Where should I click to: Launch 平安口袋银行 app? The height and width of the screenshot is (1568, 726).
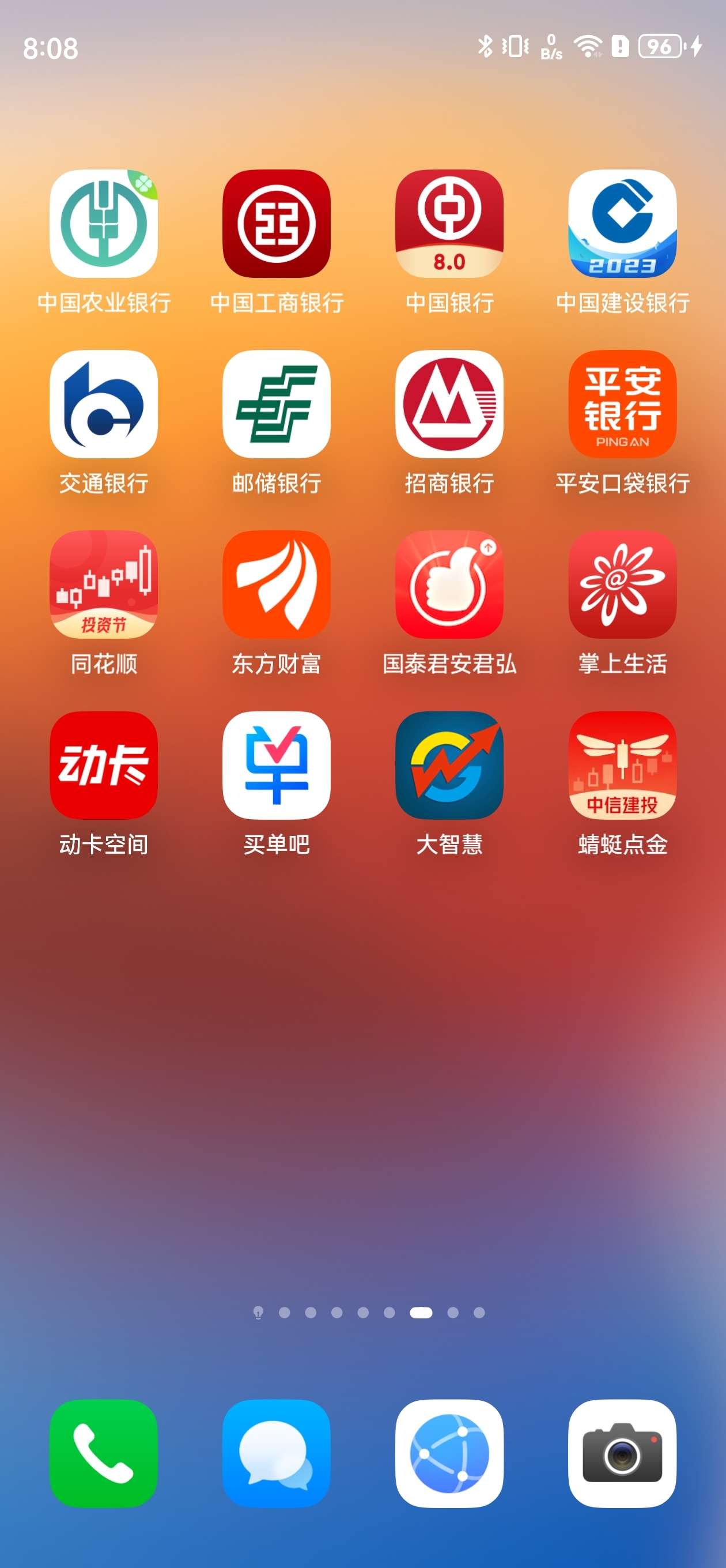tap(622, 404)
